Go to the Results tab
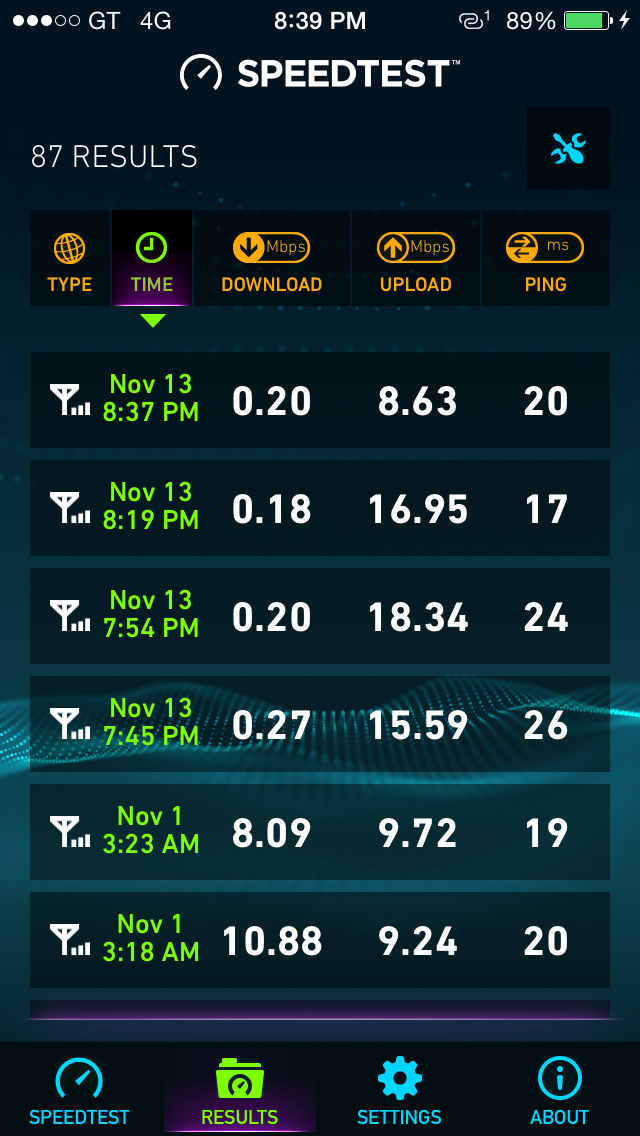640x1136 pixels. tap(240, 1090)
